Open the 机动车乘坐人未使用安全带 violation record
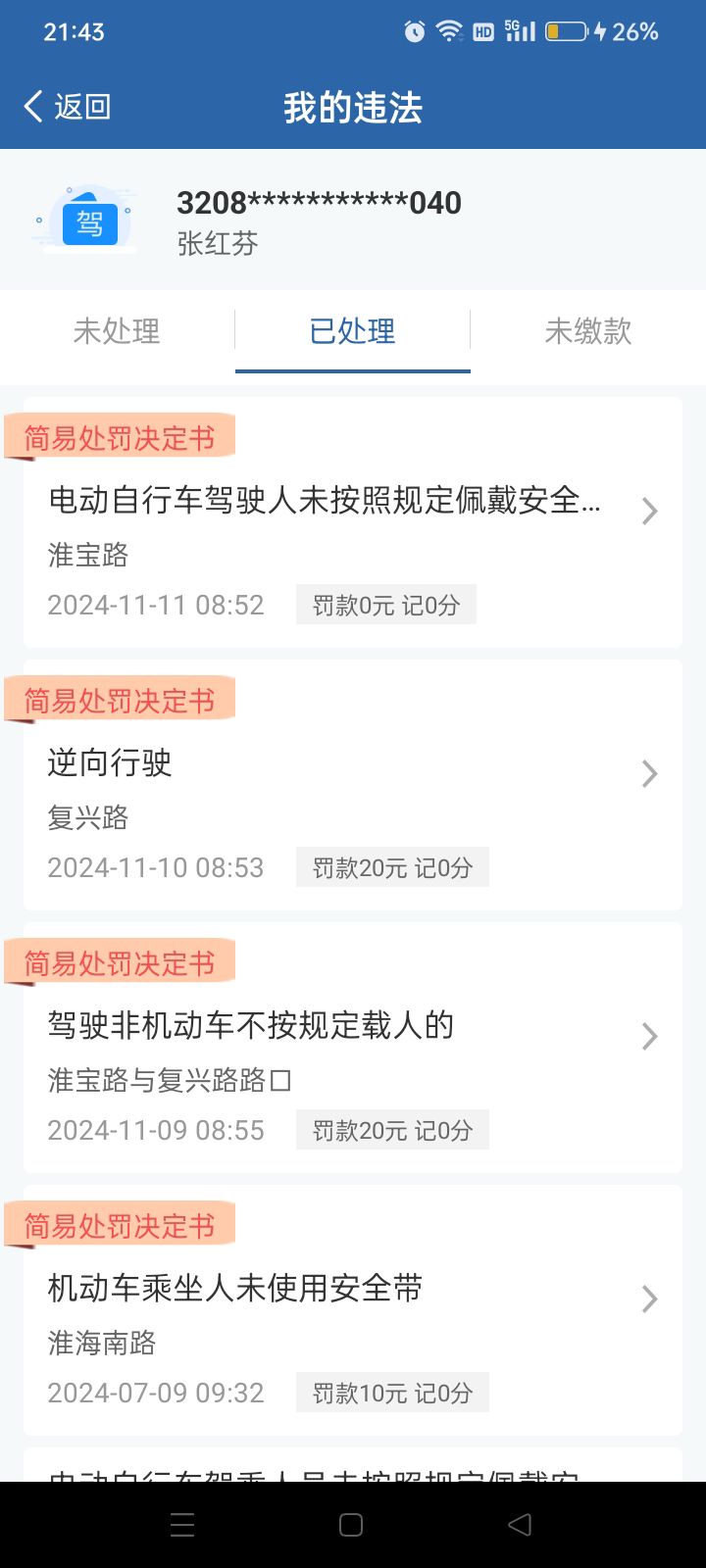The image size is (706, 1568). (353, 1310)
